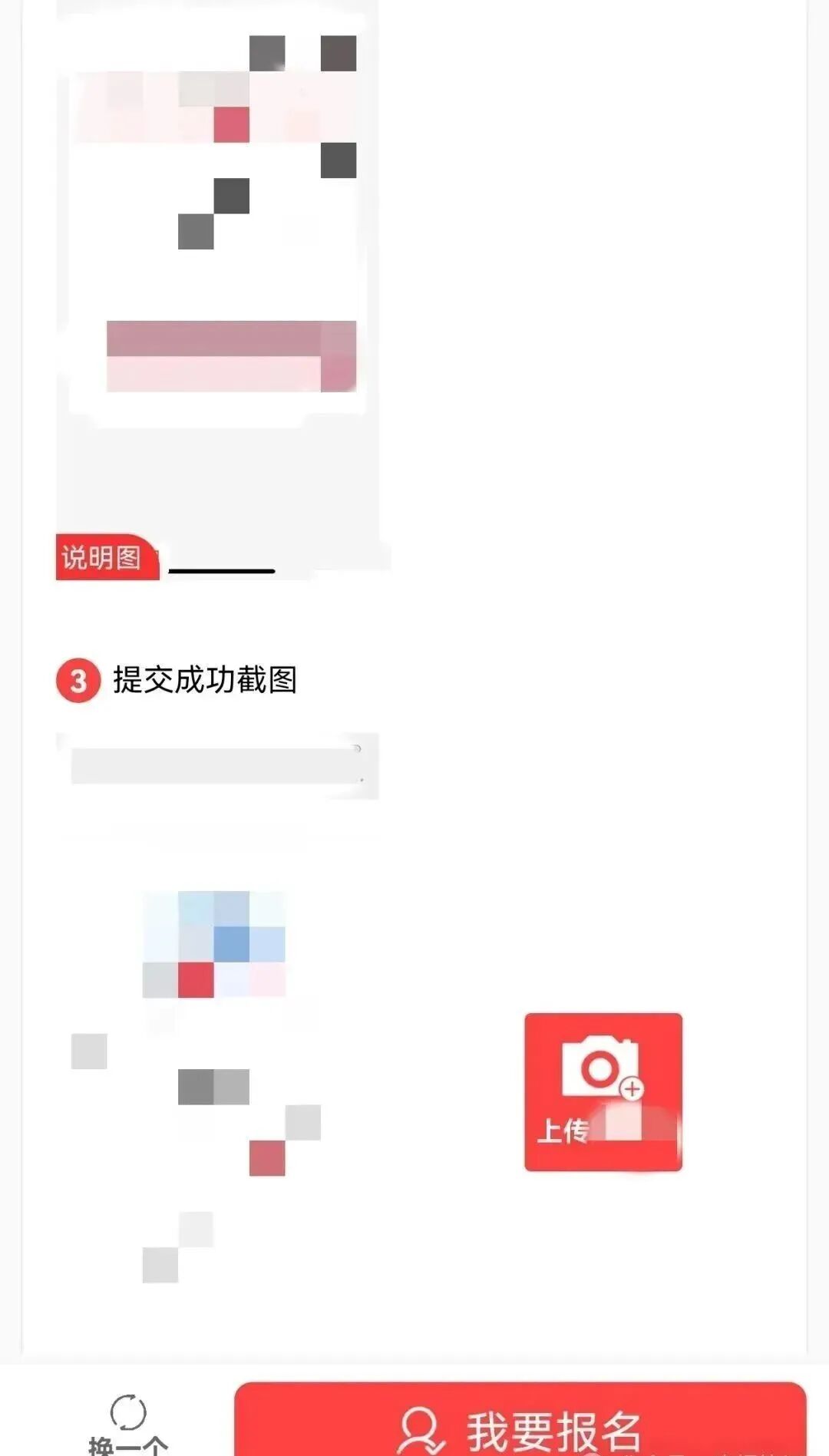Tap 我要报名 to sign up

click(520, 1426)
